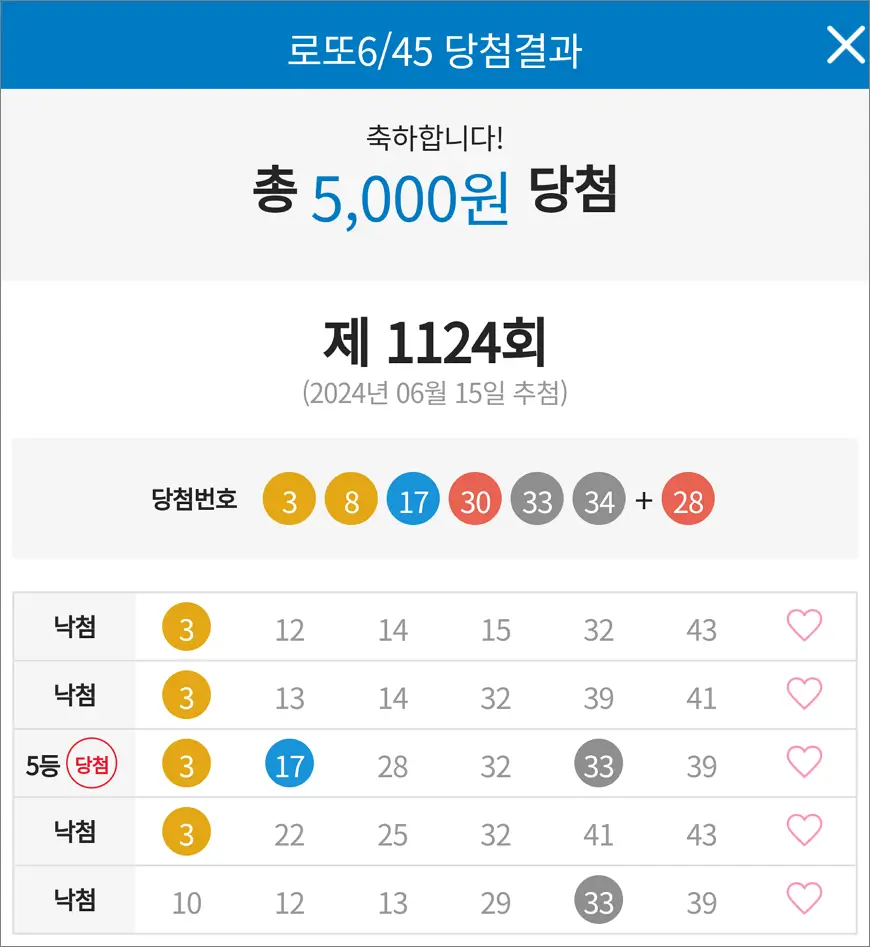Favorite the row with 10, 12, 13, 29
The height and width of the screenshot is (947, 870).
click(x=804, y=898)
